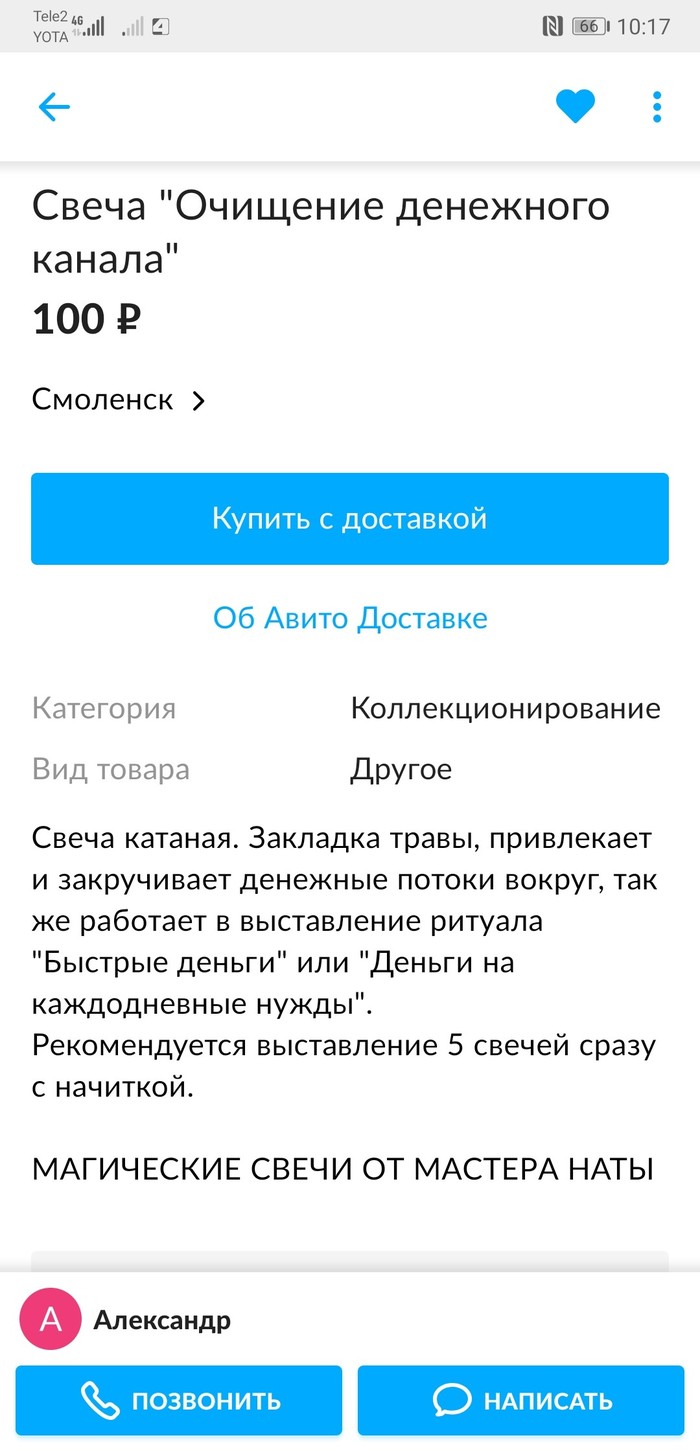Message the seller with Написать
The height and width of the screenshot is (1451, 700).
[520, 1401]
